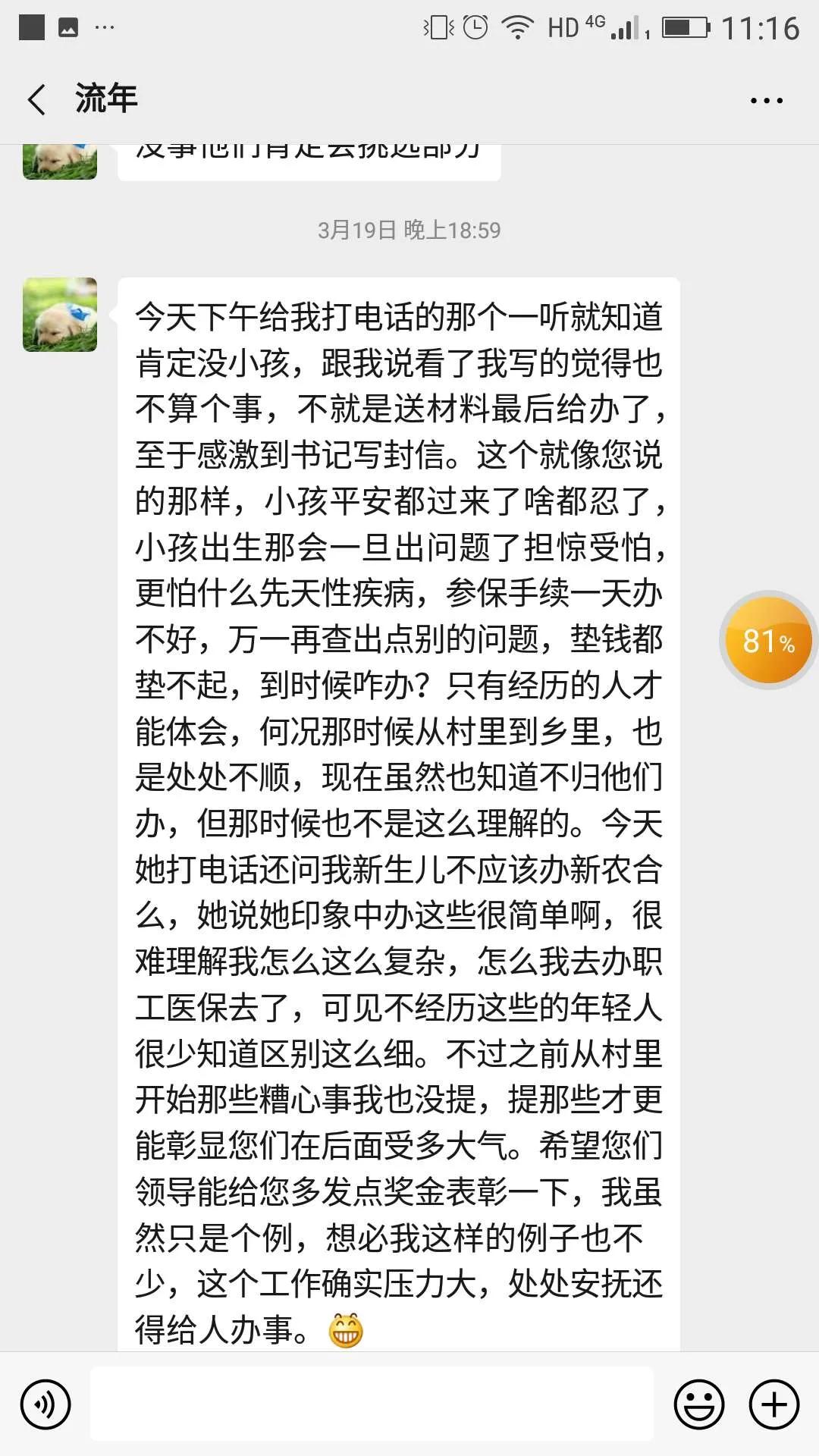
Task: Tap the contact name 流年
Action: click(105, 99)
